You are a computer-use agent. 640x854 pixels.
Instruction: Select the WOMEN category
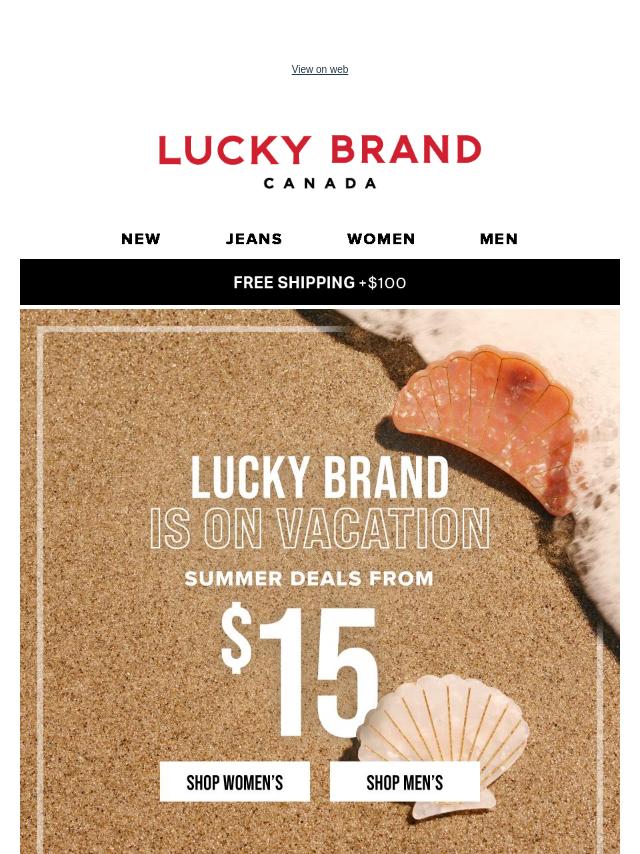point(381,239)
